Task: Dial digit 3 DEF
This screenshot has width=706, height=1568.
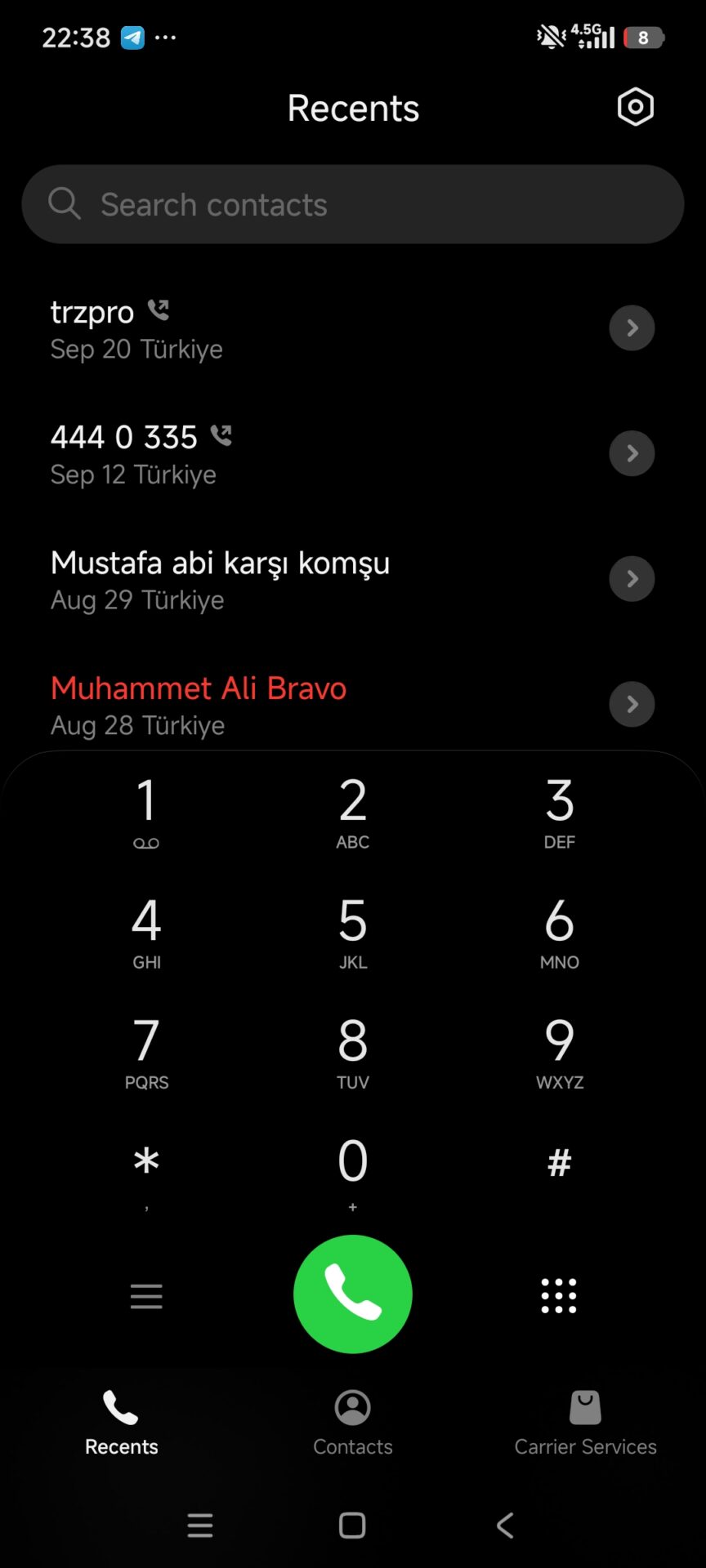Action: [x=560, y=811]
